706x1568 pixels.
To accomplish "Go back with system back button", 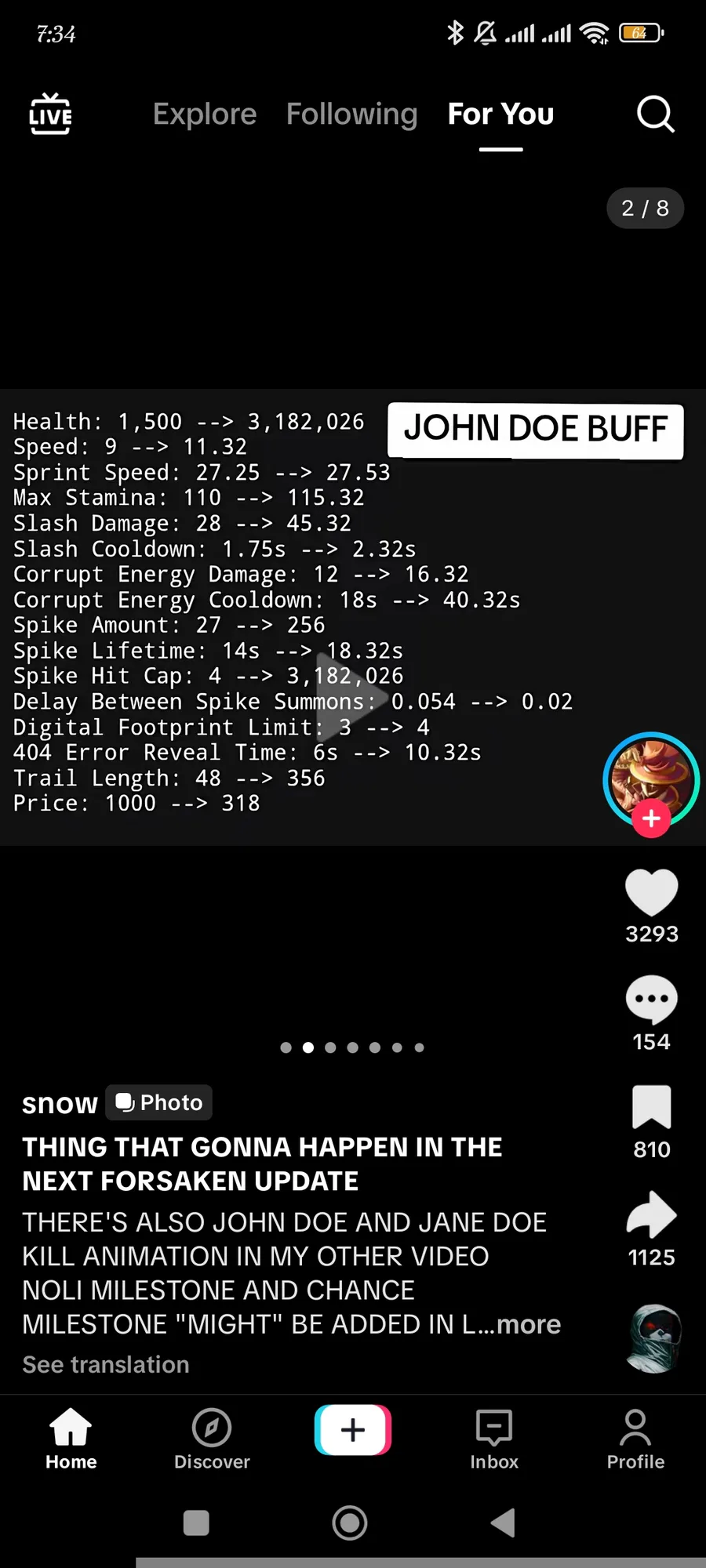I will coord(503,1523).
